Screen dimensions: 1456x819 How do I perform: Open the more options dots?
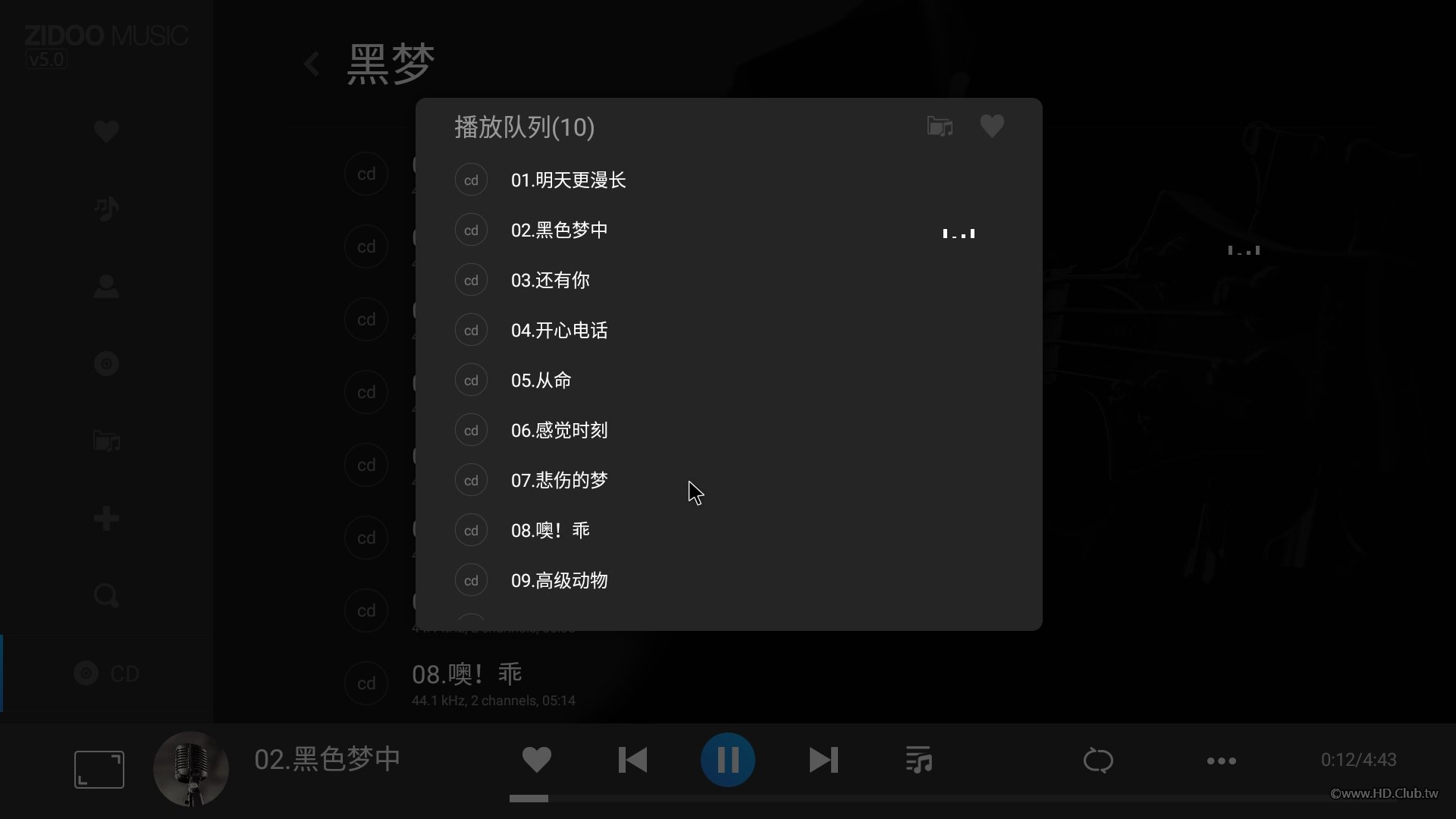(1221, 761)
